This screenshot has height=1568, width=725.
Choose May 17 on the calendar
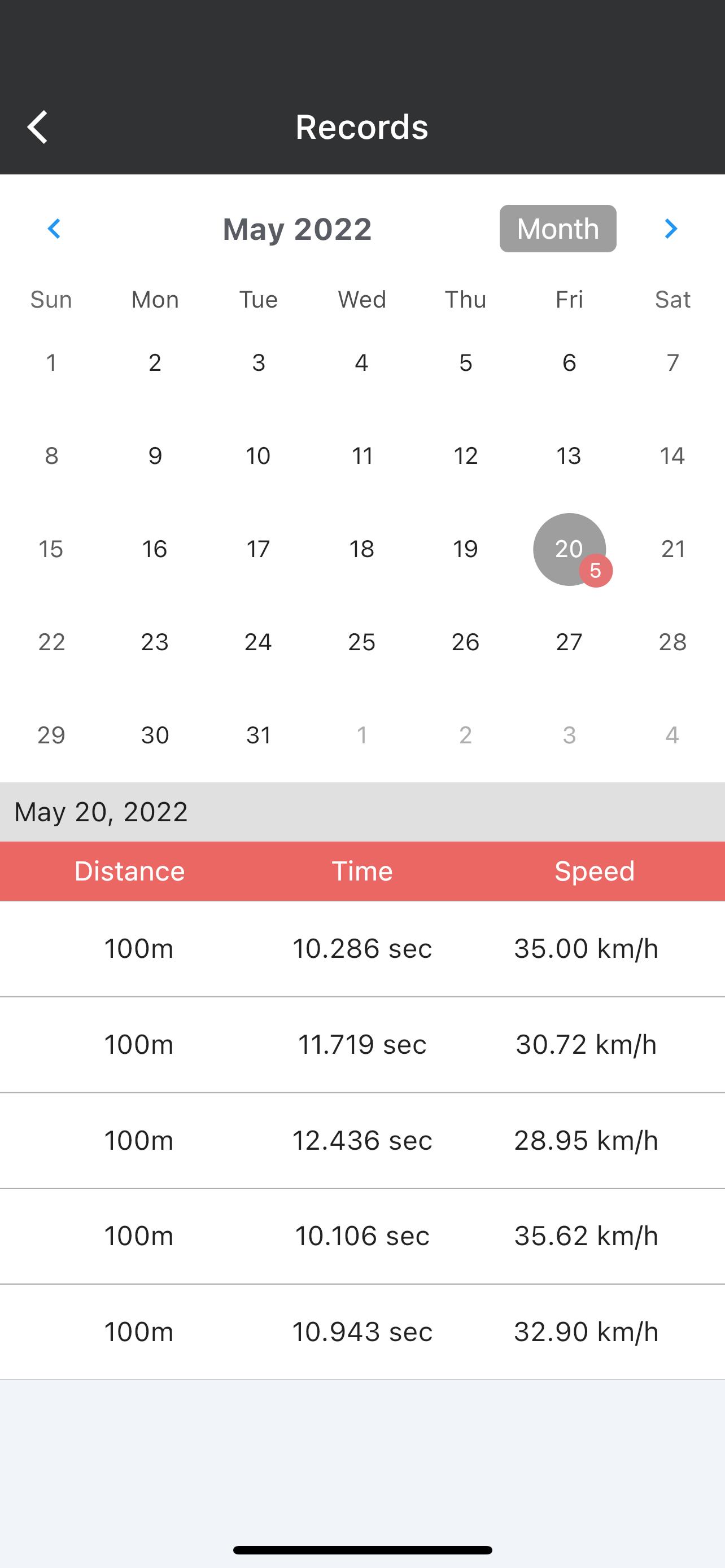coord(259,549)
